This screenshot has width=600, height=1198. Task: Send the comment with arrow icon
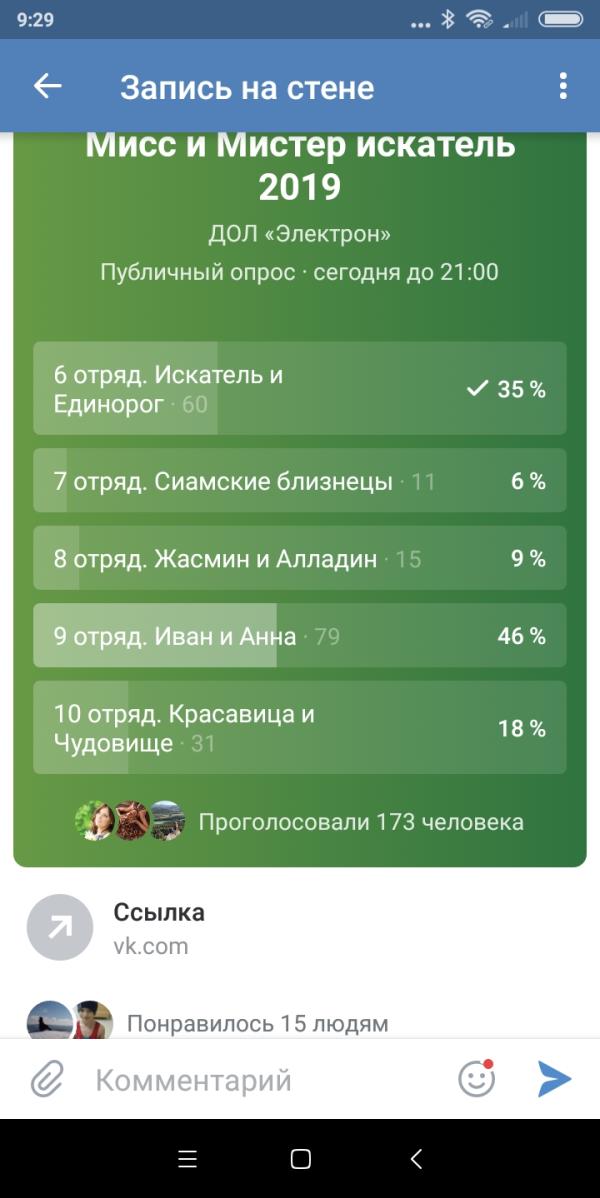pyautogui.click(x=554, y=1079)
